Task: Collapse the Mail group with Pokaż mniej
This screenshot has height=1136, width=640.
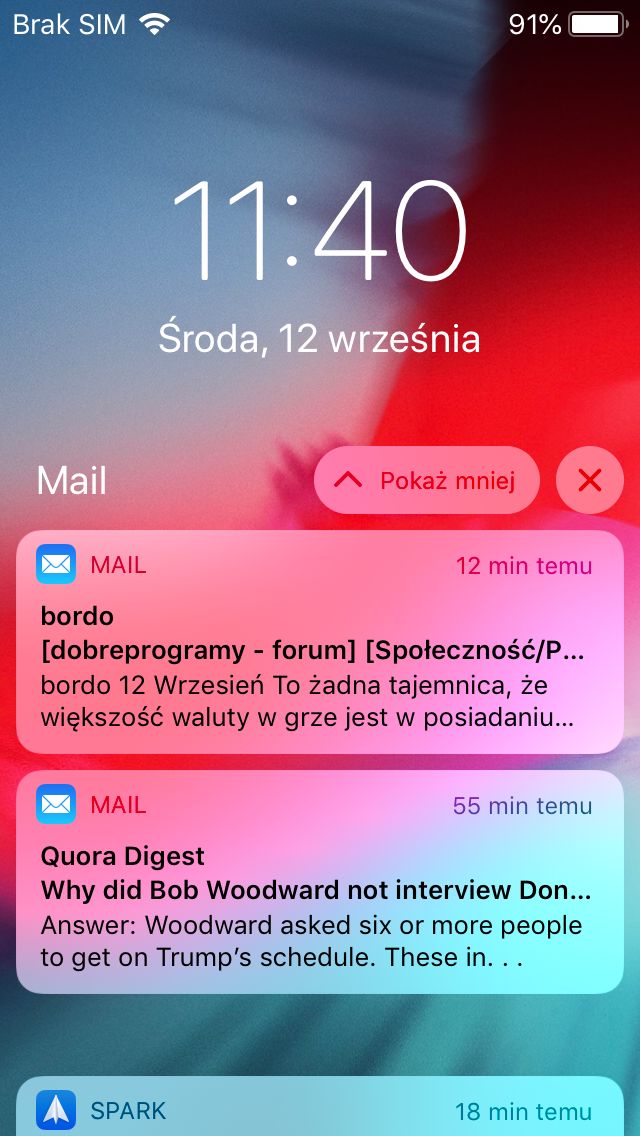Action: [427, 480]
